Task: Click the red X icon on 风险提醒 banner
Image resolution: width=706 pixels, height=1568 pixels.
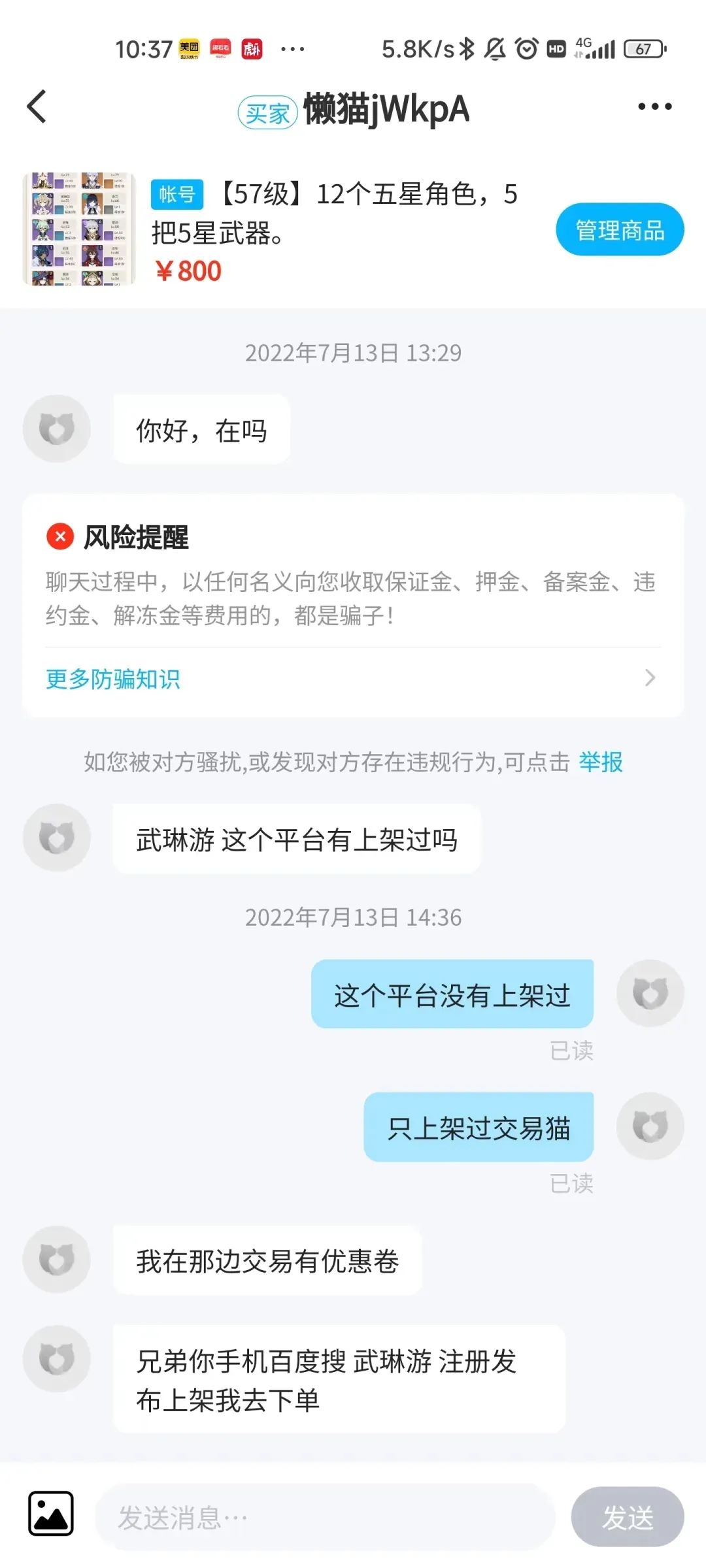Action: [59, 538]
